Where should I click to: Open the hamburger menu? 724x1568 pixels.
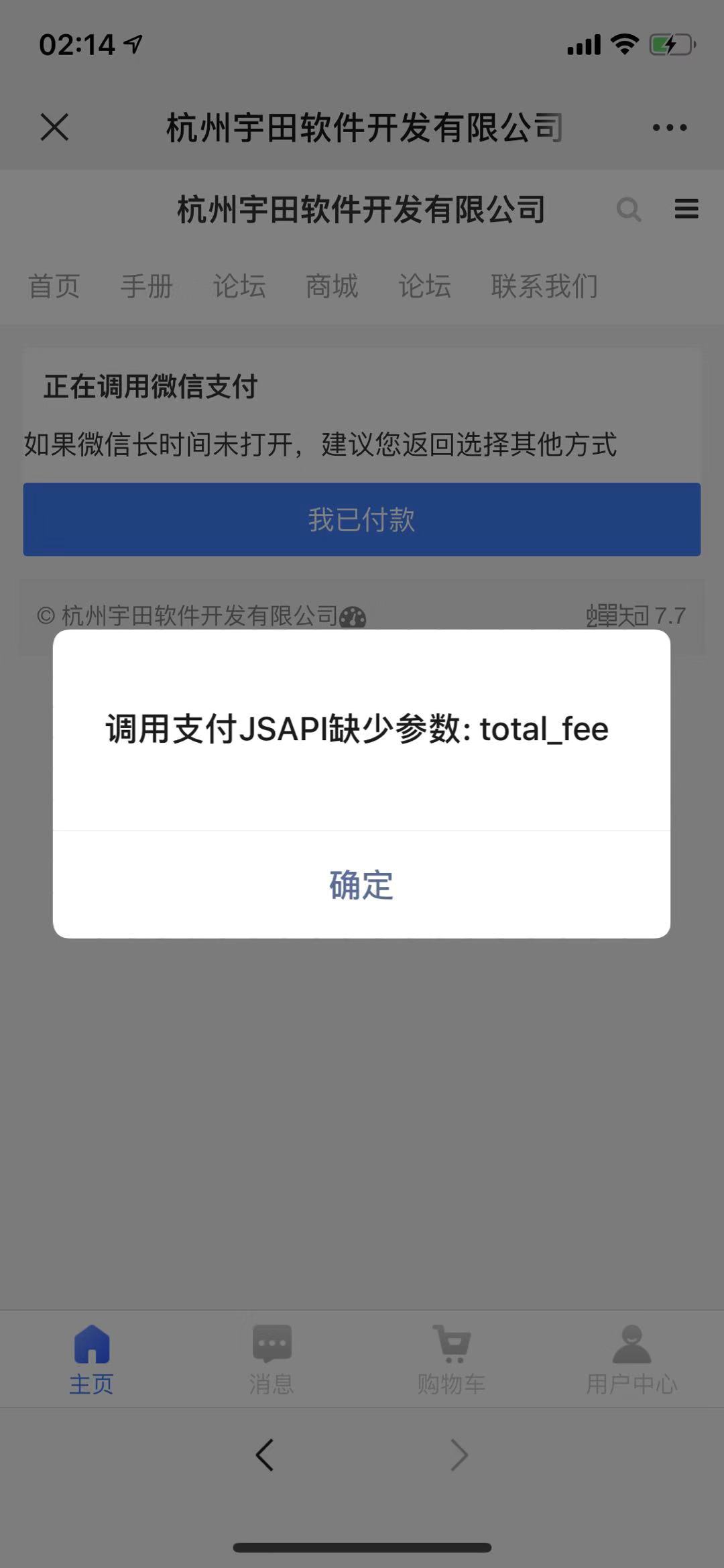[x=686, y=209]
